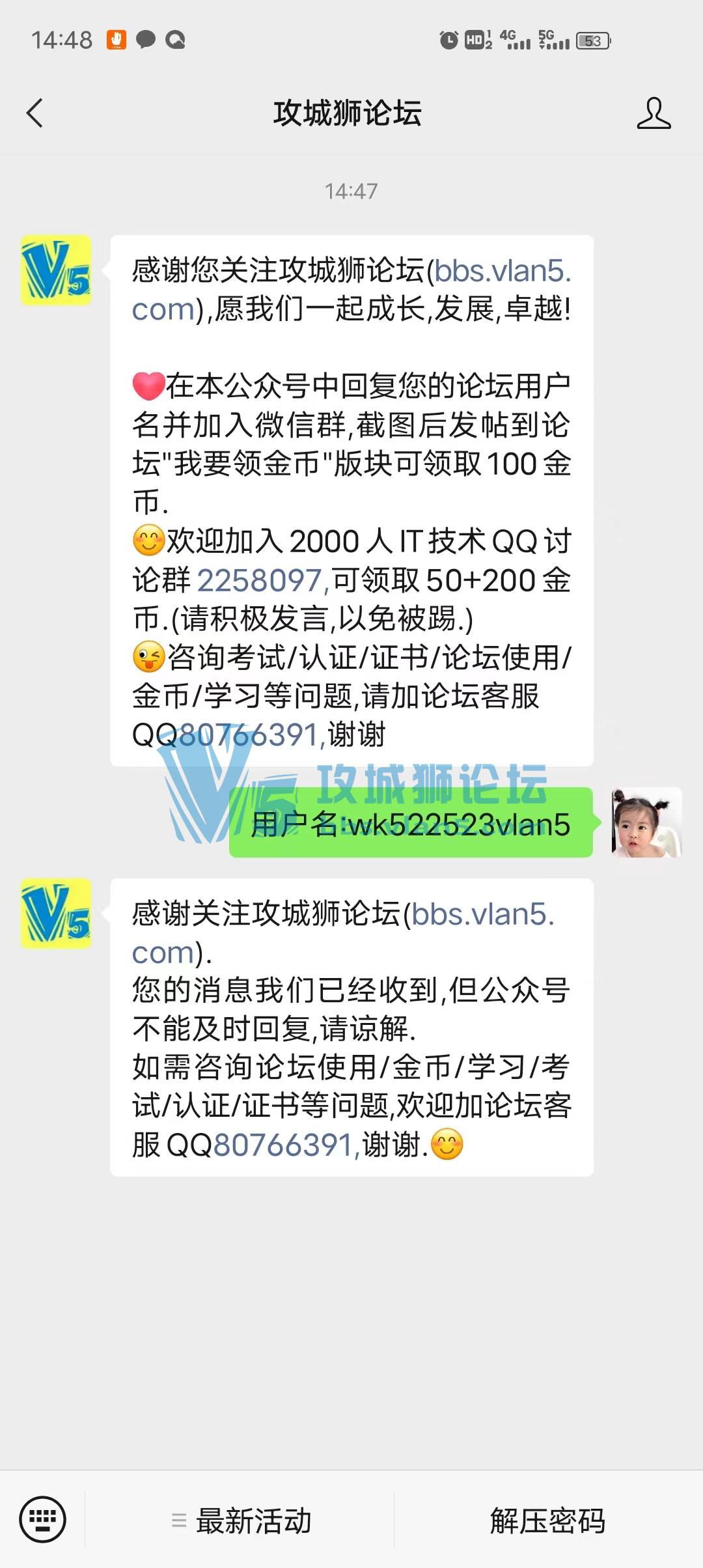The height and width of the screenshot is (1568, 703).
Task: Open 攻城狮论坛 avatar beside the last message
Action: point(56,913)
